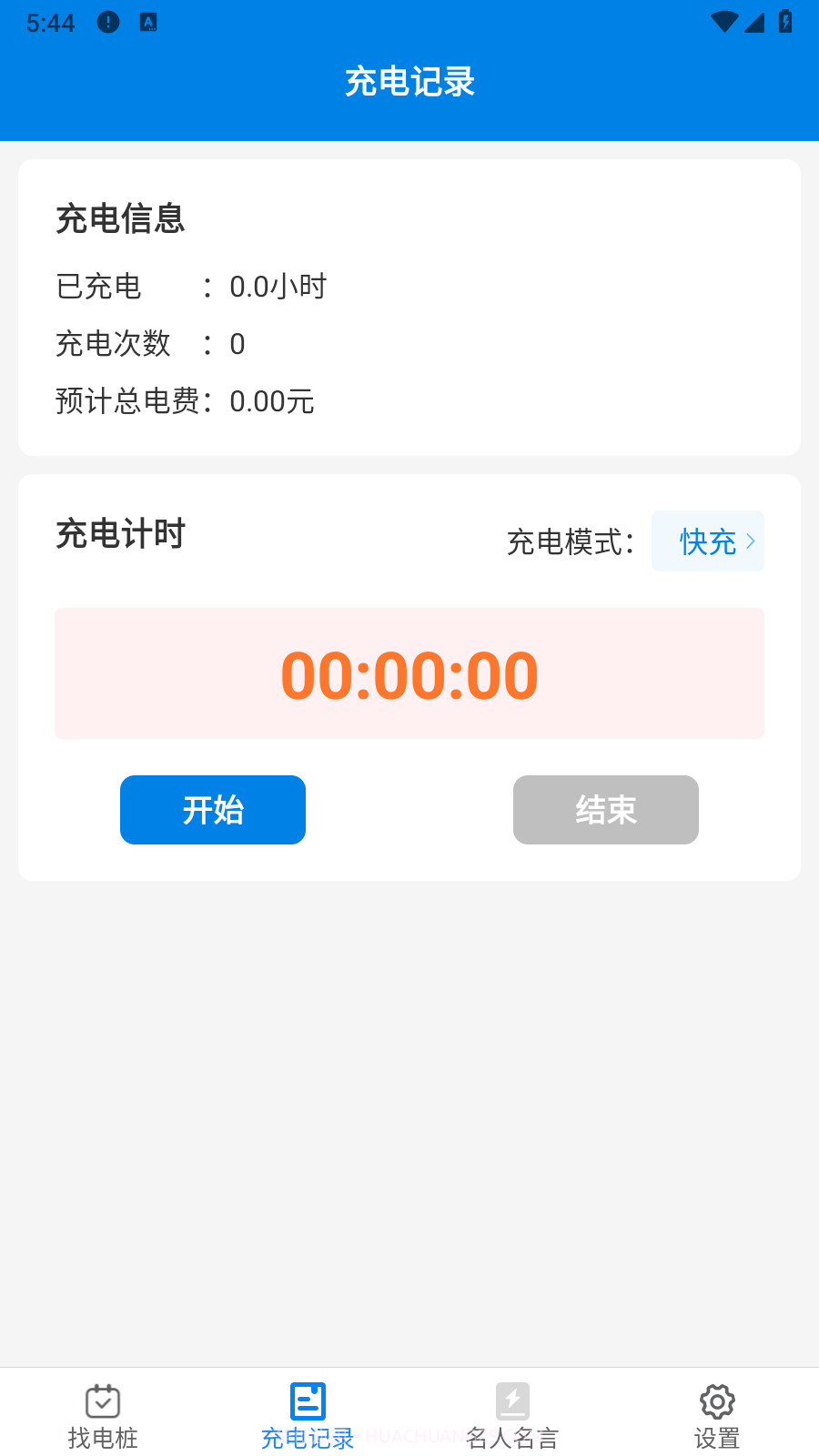Click the lightning icon above 名人名言

(x=511, y=1400)
